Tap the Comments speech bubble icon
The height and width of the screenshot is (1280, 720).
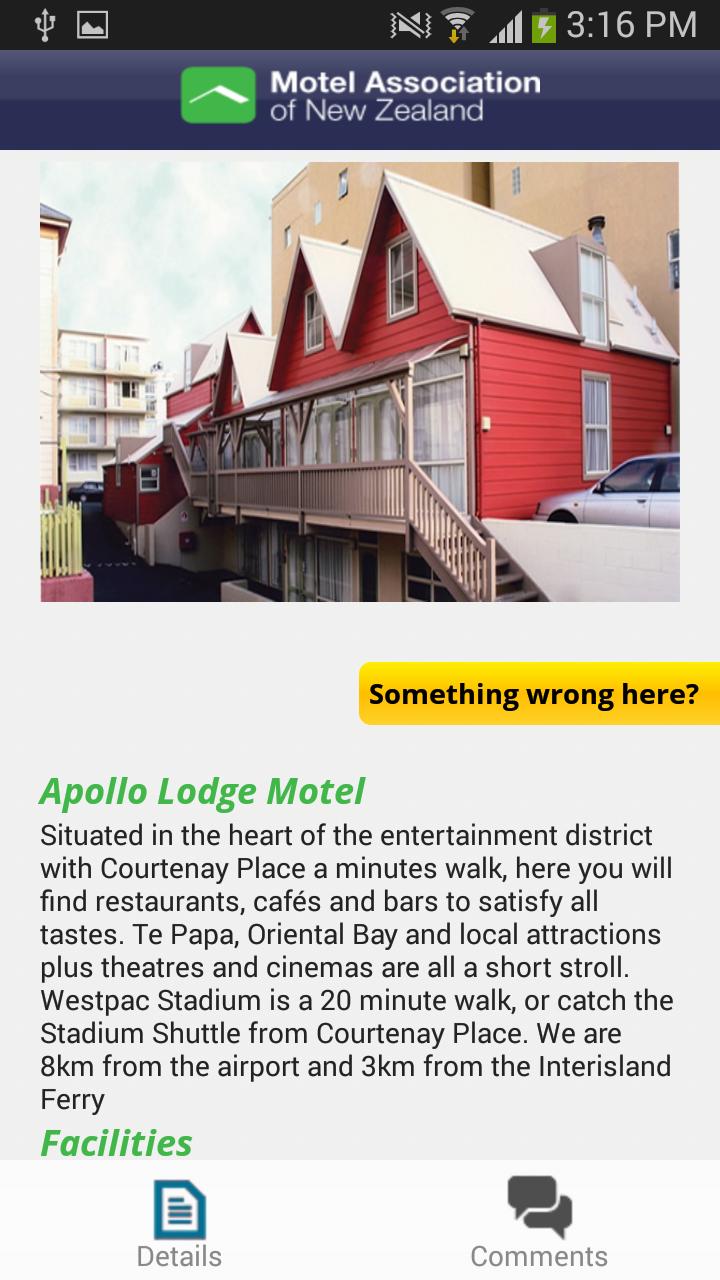click(539, 1207)
